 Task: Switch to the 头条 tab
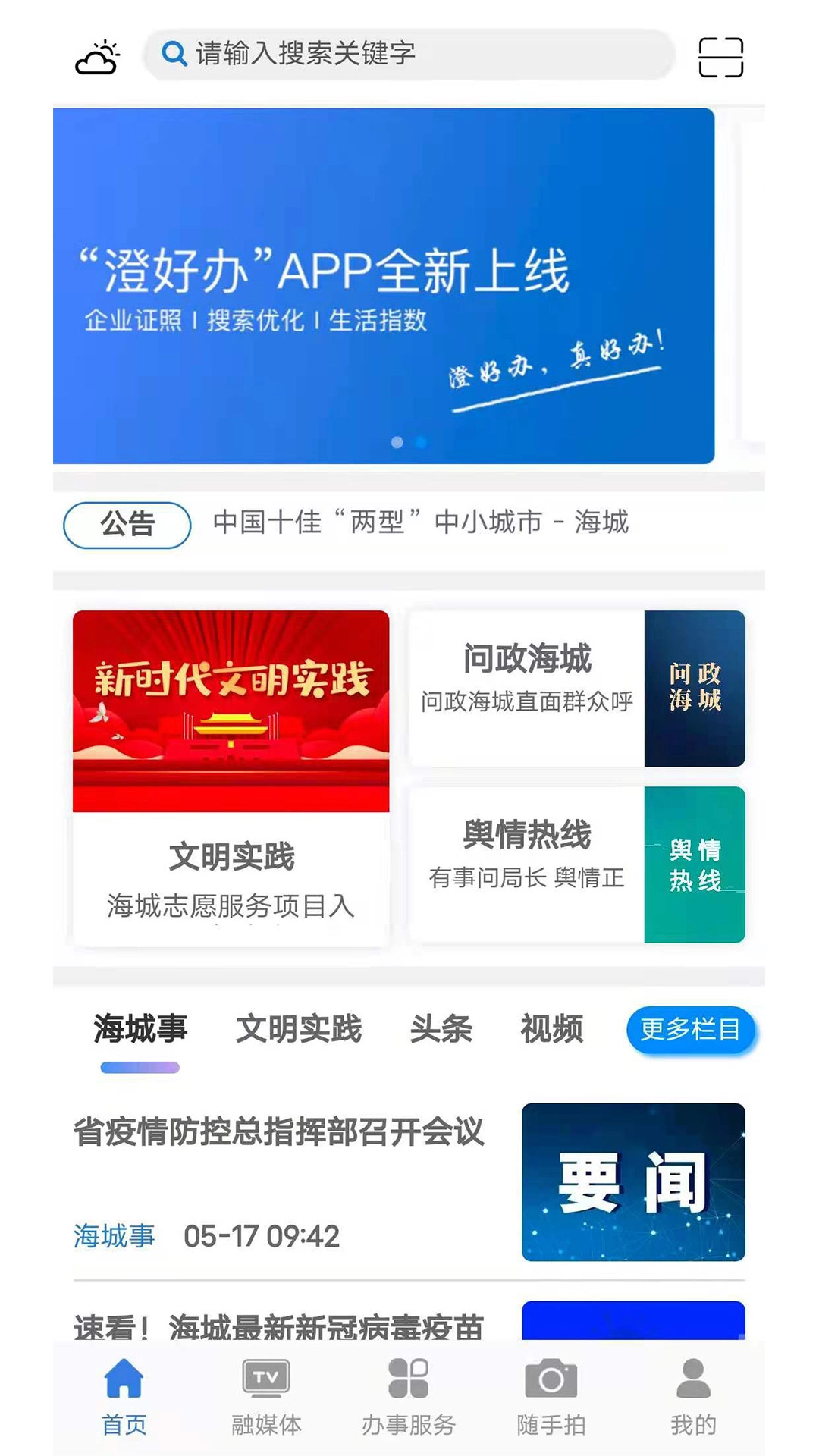point(441,1031)
